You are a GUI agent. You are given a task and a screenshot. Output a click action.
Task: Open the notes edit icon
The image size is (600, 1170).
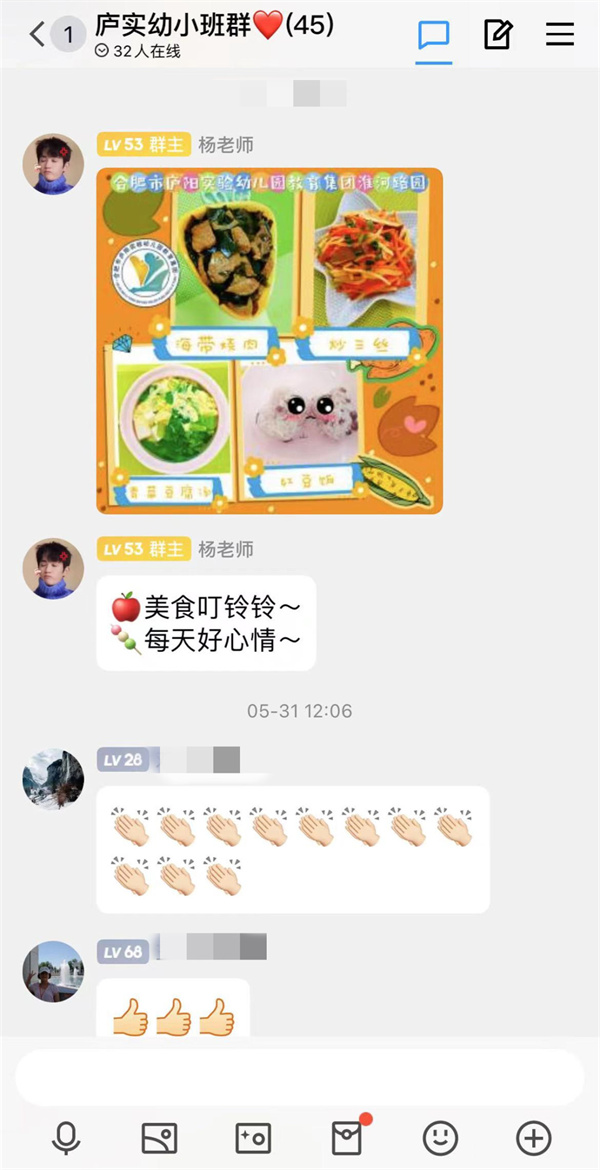click(x=497, y=35)
